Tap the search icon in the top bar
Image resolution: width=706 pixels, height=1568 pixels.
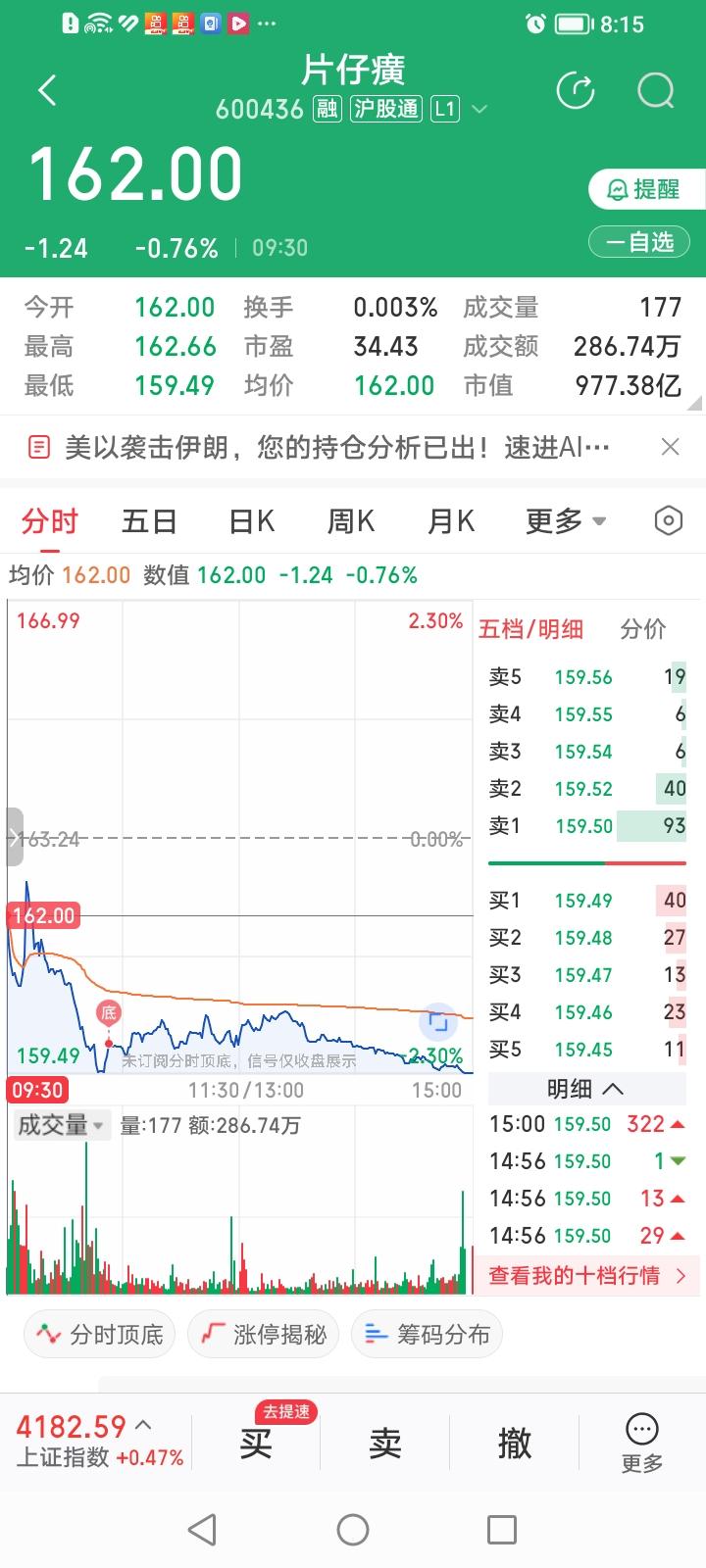point(654,90)
